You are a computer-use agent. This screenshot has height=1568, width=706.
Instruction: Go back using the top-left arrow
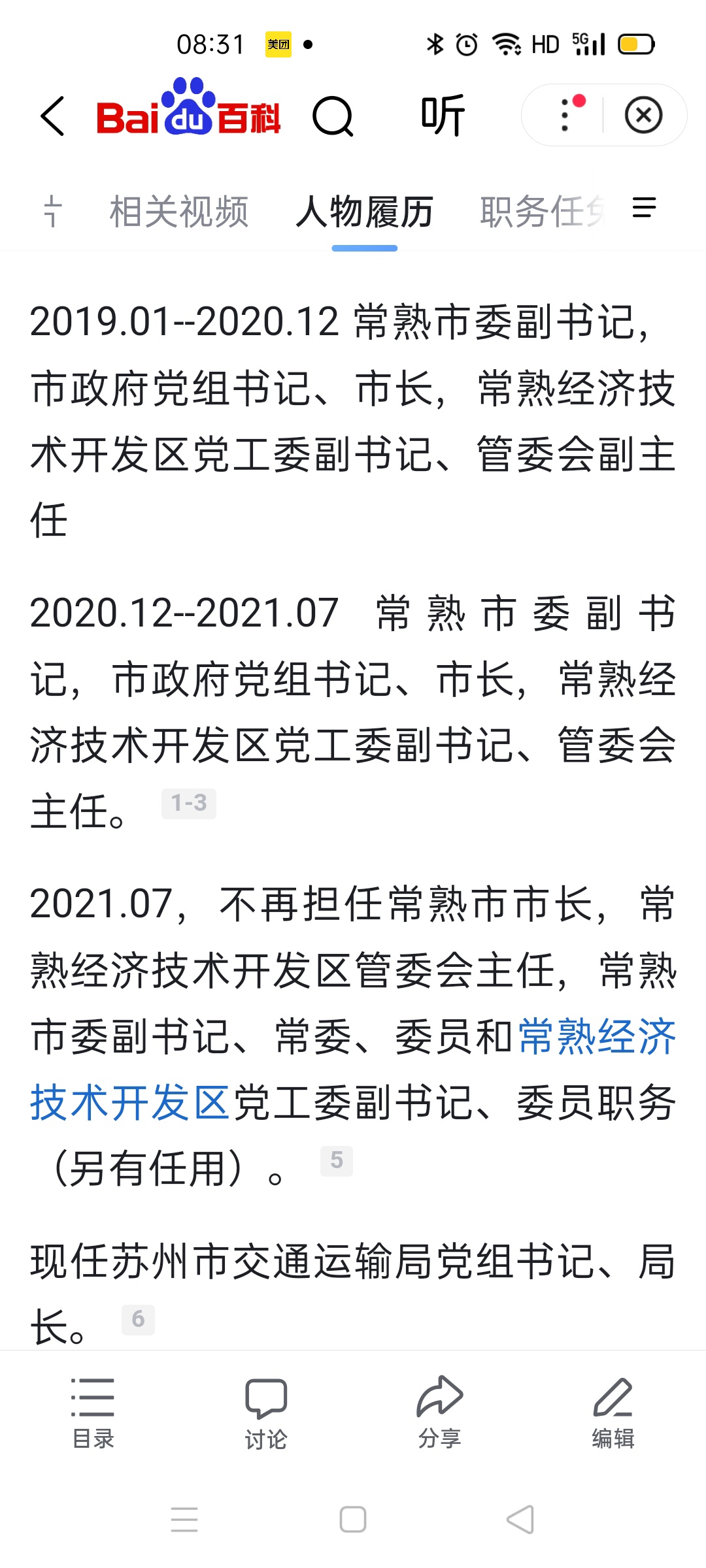pyautogui.click(x=53, y=116)
